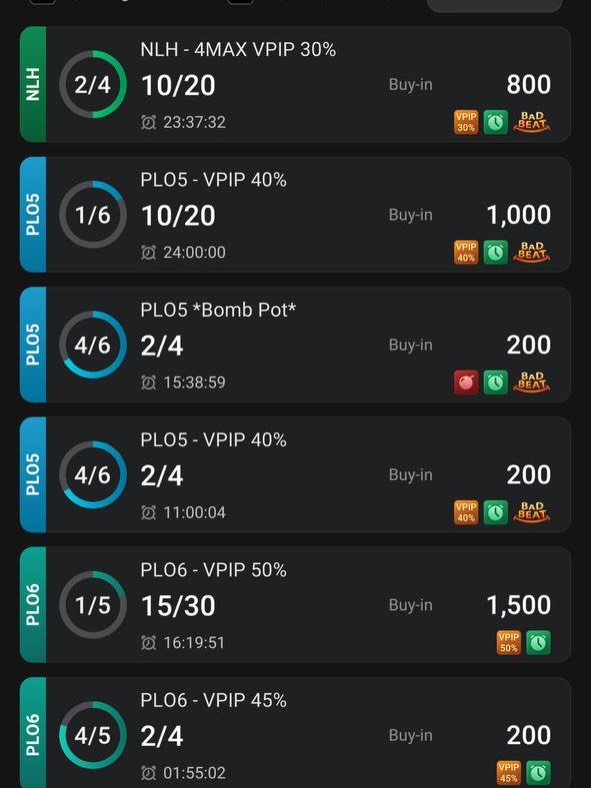
Task: Open the PLO5 *Bomb Pot* table
Action: coord(296,345)
